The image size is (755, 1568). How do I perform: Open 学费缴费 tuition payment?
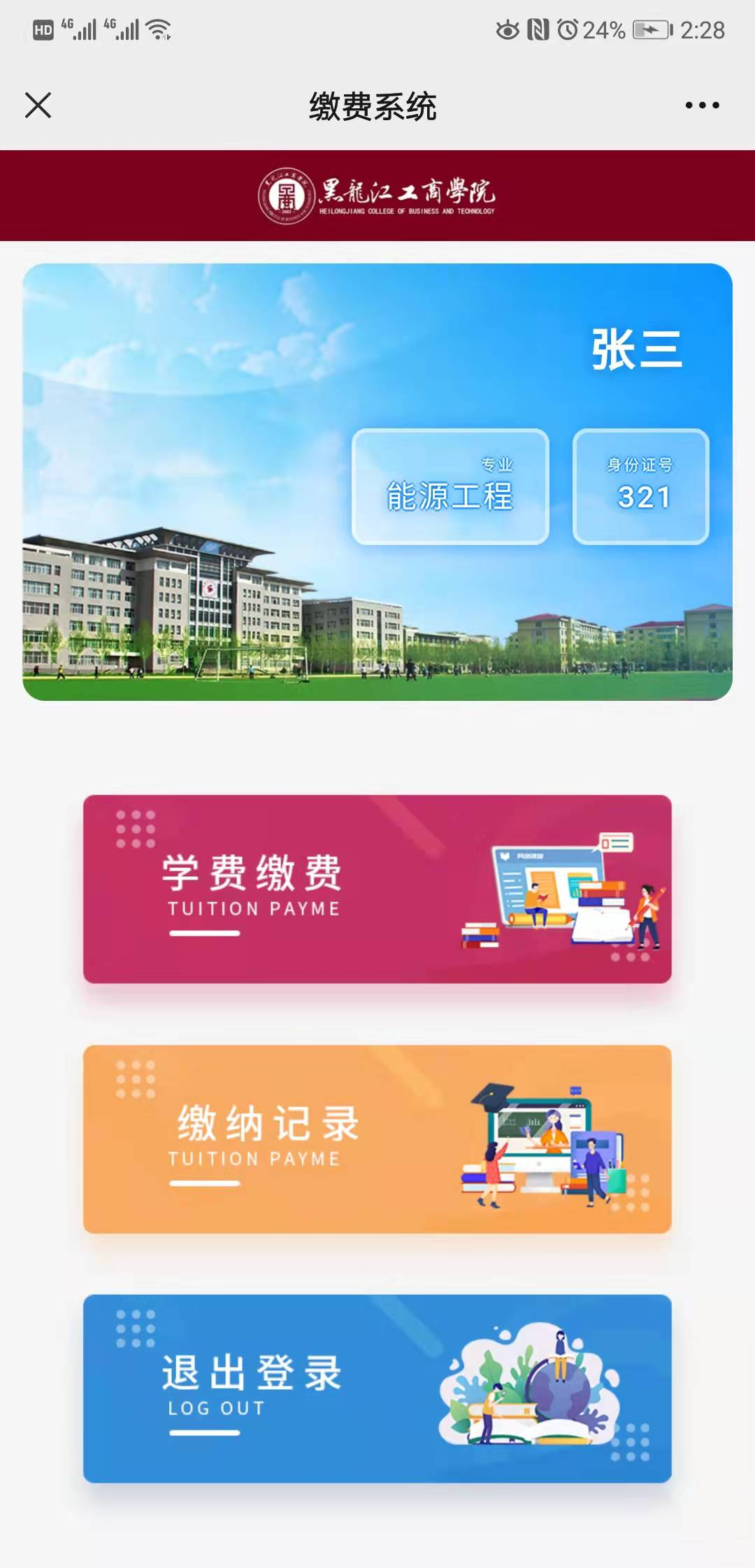[x=377, y=889]
